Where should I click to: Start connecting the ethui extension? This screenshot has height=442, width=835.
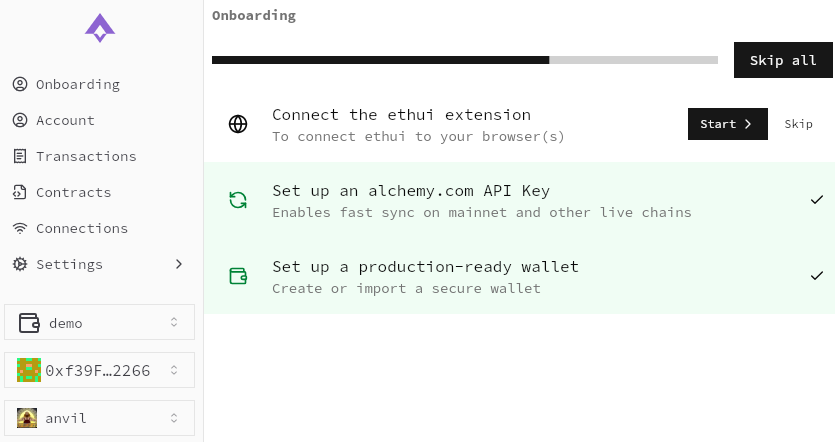(727, 124)
